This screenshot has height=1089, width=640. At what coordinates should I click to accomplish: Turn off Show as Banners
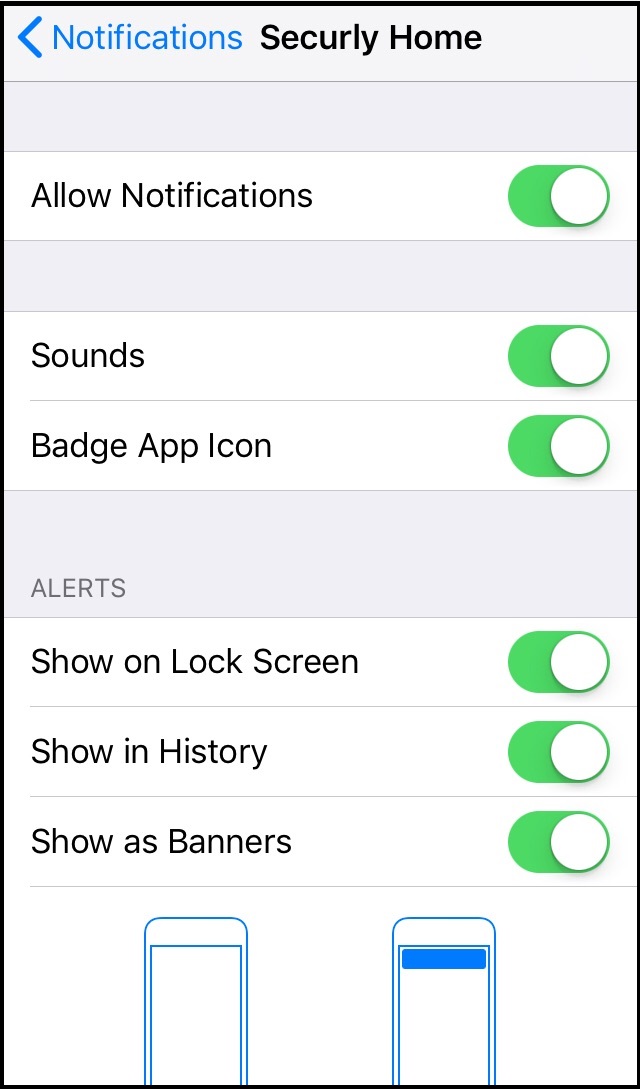click(x=559, y=842)
